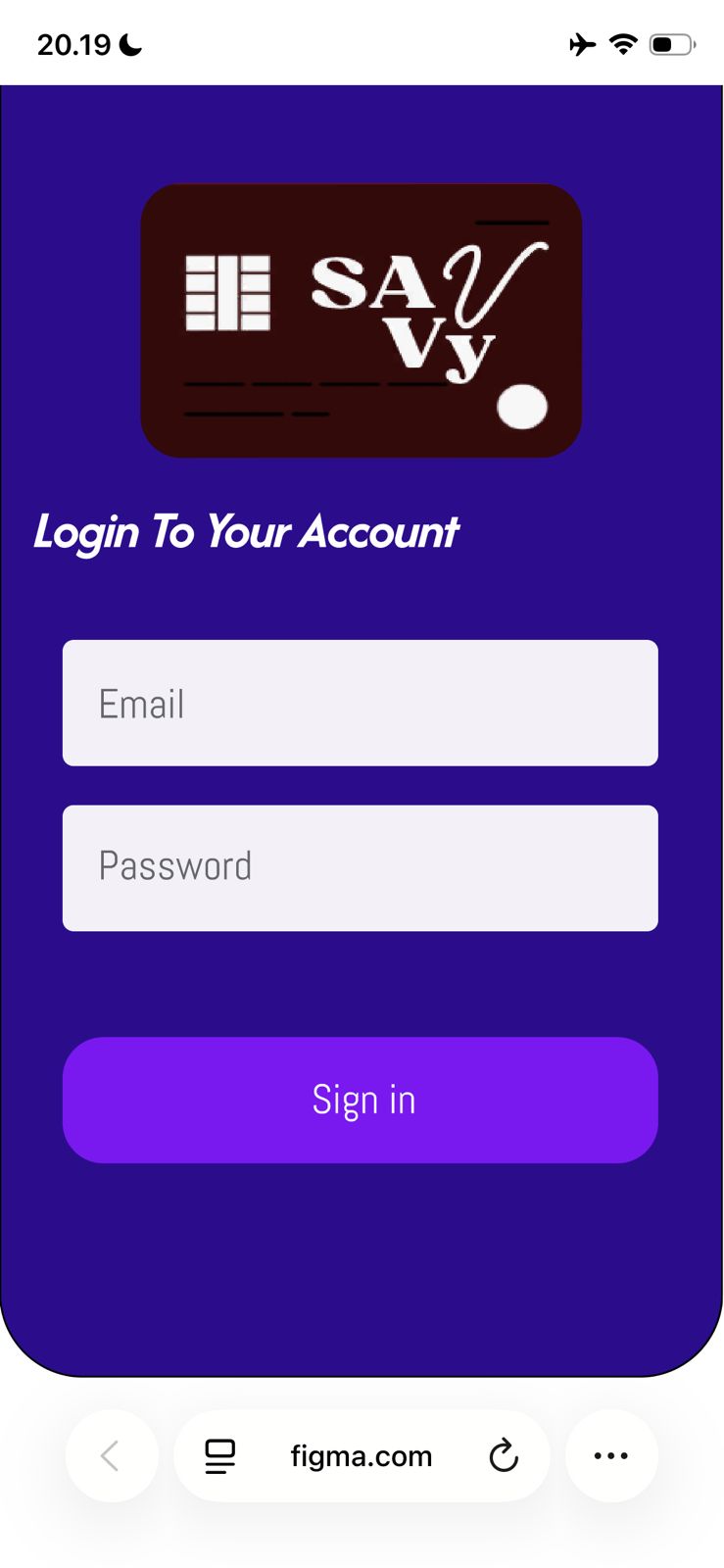Open the page settings icon in address bar
Image resolution: width=724 pixels, height=1568 pixels.
[220, 1456]
